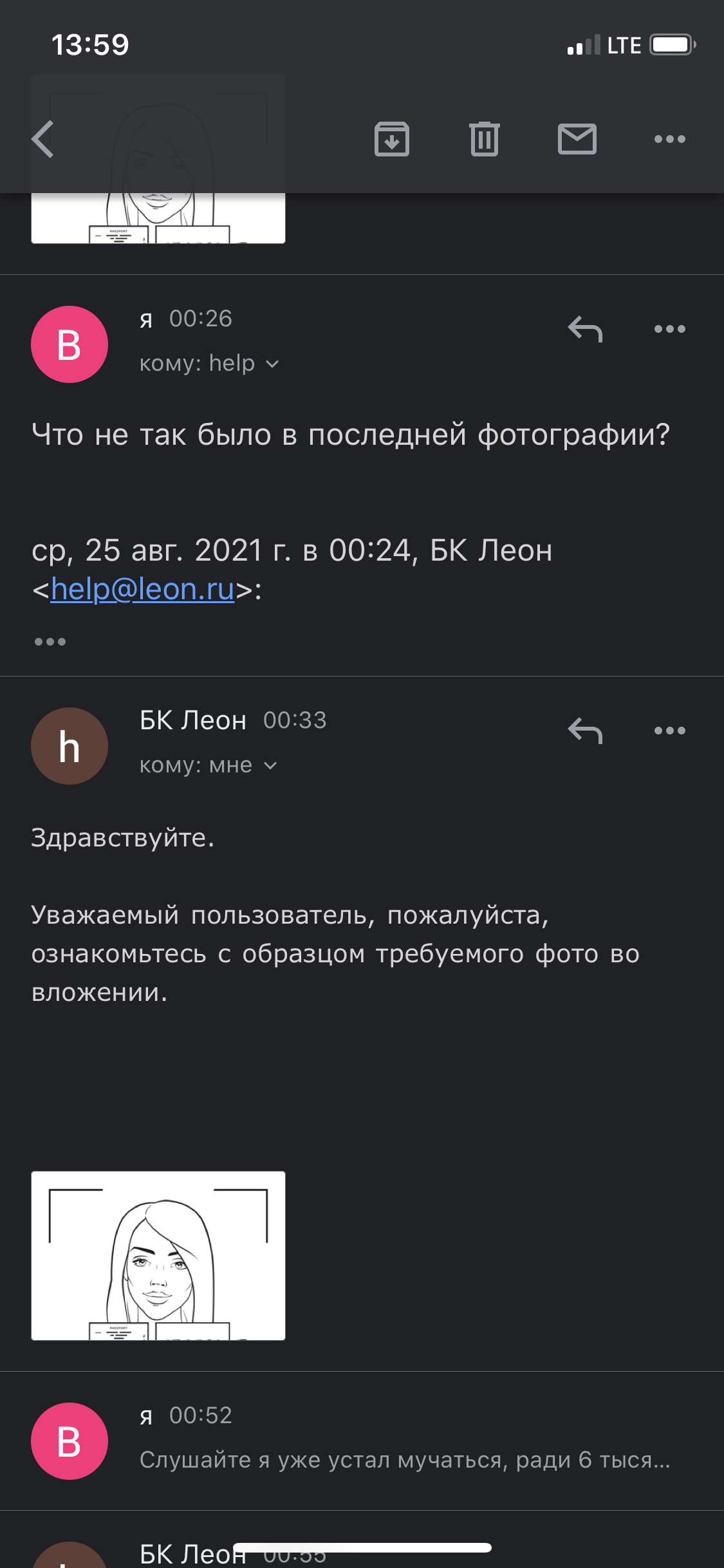Reply to БК Леон's 00:33 message
724x1568 pixels.
click(x=584, y=731)
